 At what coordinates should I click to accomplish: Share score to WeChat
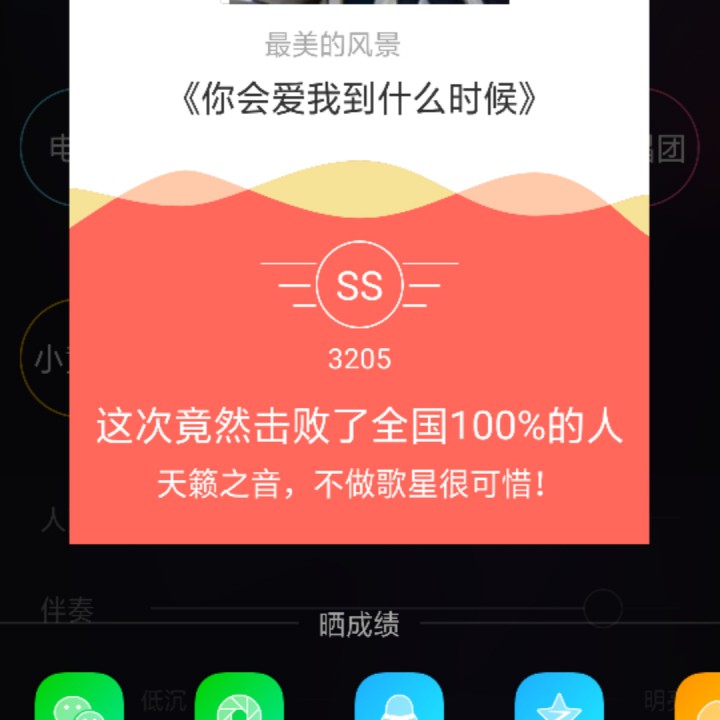(x=79, y=699)
